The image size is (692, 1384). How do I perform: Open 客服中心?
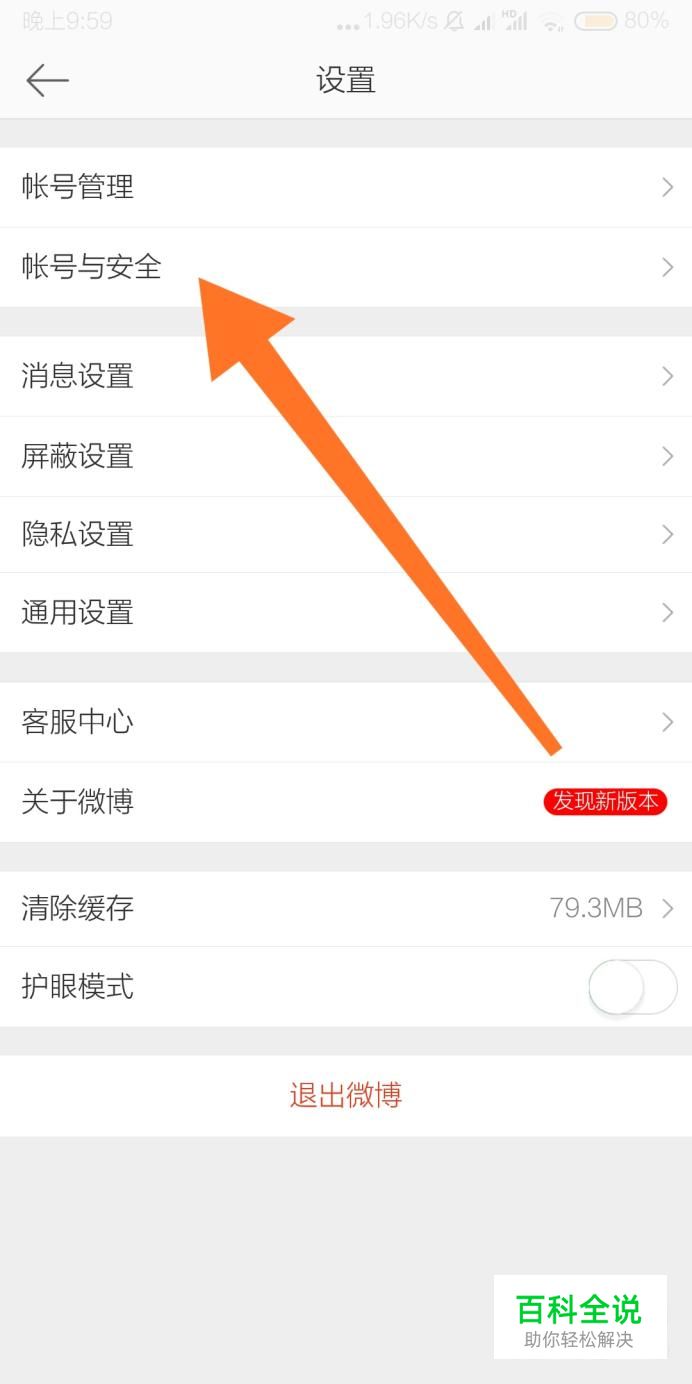click(345, 722)
